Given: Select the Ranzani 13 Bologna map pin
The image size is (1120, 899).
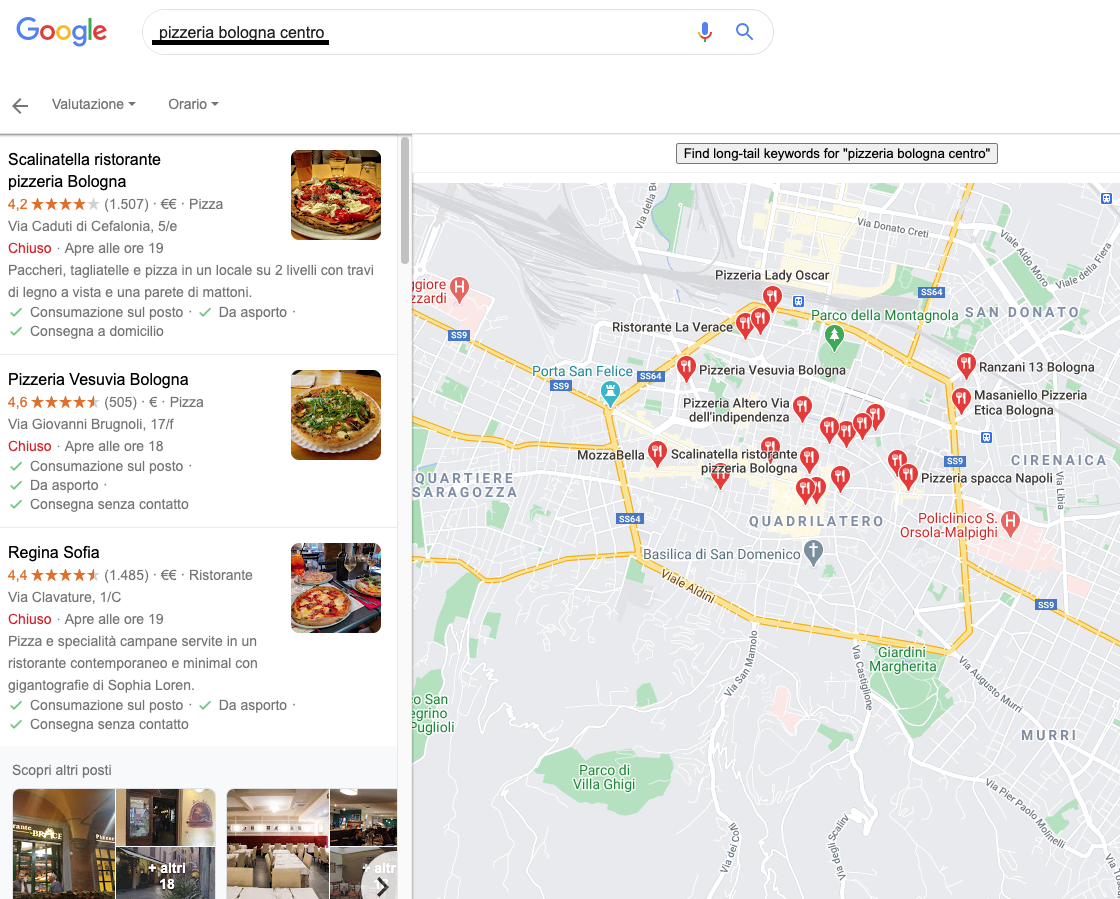Looking at the screenshot, I should pyautogui.click(x=965, y=365).
